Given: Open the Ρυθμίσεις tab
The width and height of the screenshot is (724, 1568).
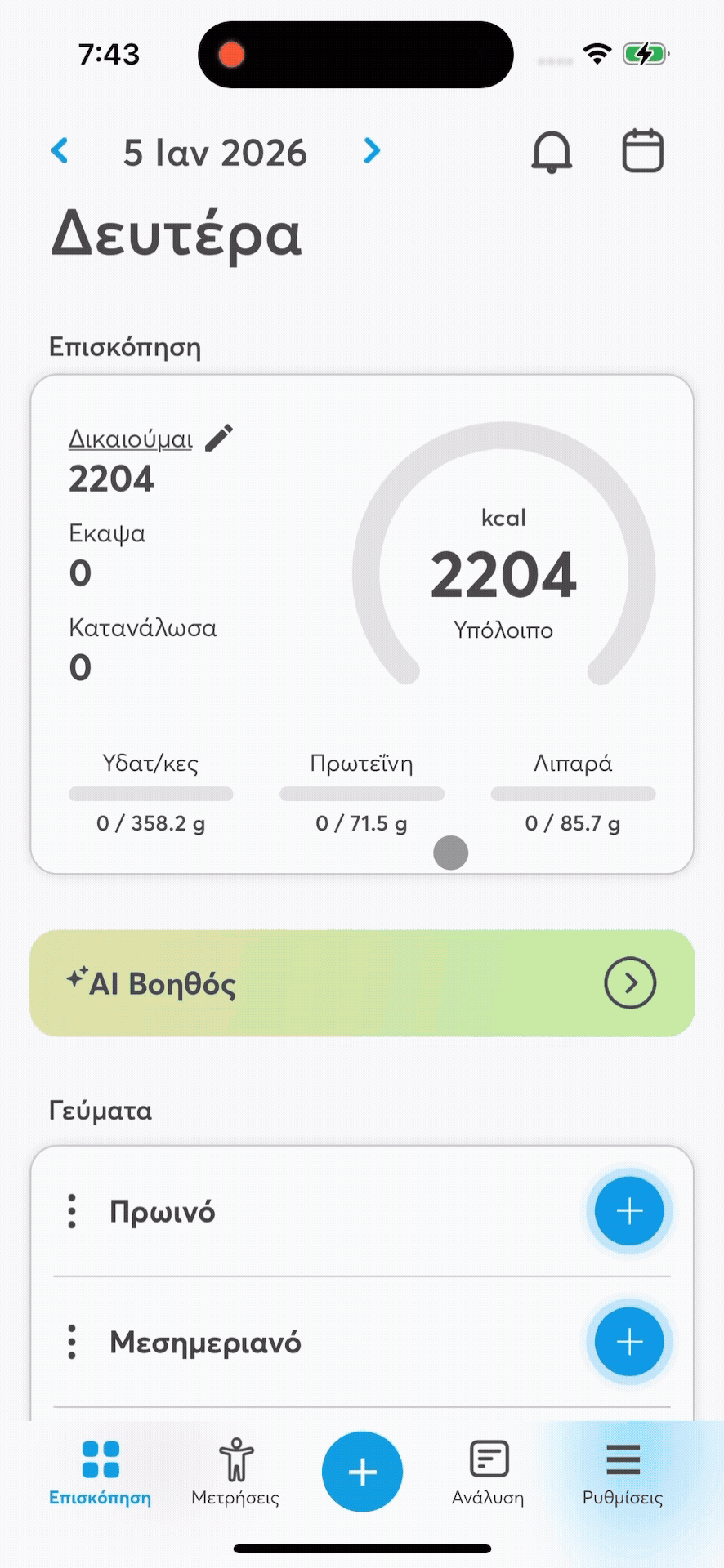Looking at the screenshot, I should coord(623,1472).
